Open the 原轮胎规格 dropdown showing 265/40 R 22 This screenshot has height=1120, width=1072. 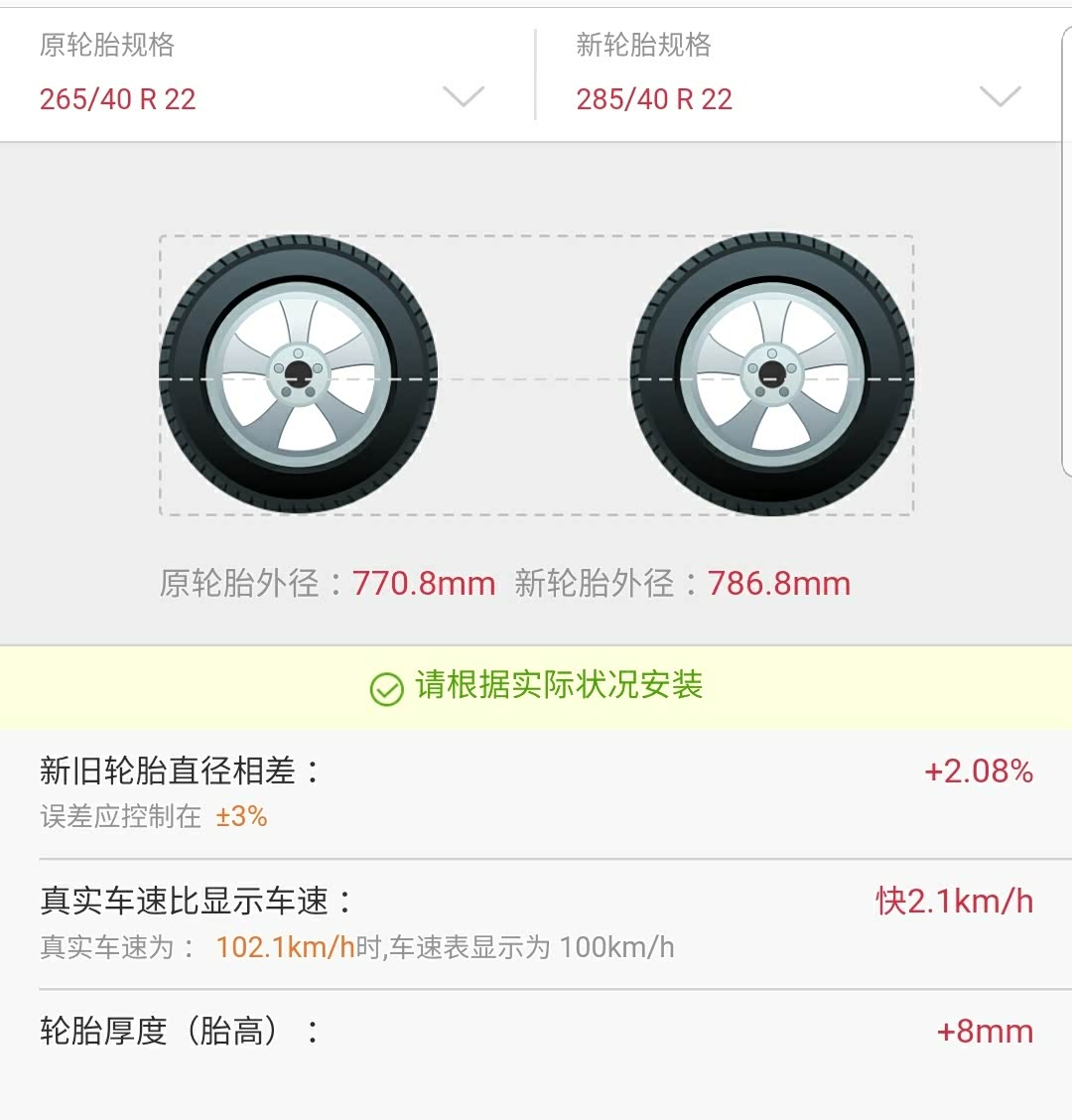tap(266, 75)
